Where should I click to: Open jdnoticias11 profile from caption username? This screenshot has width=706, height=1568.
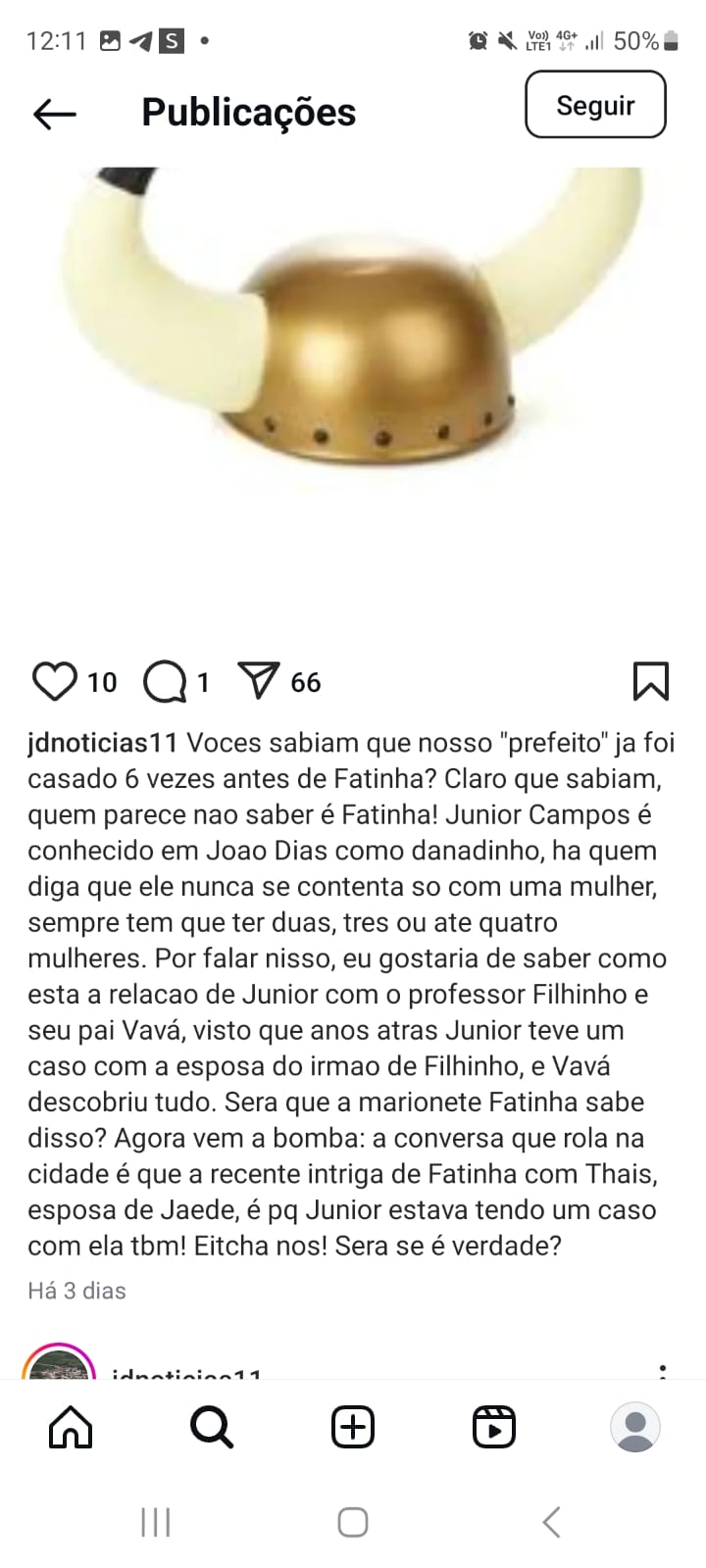[x=103, y=743]
